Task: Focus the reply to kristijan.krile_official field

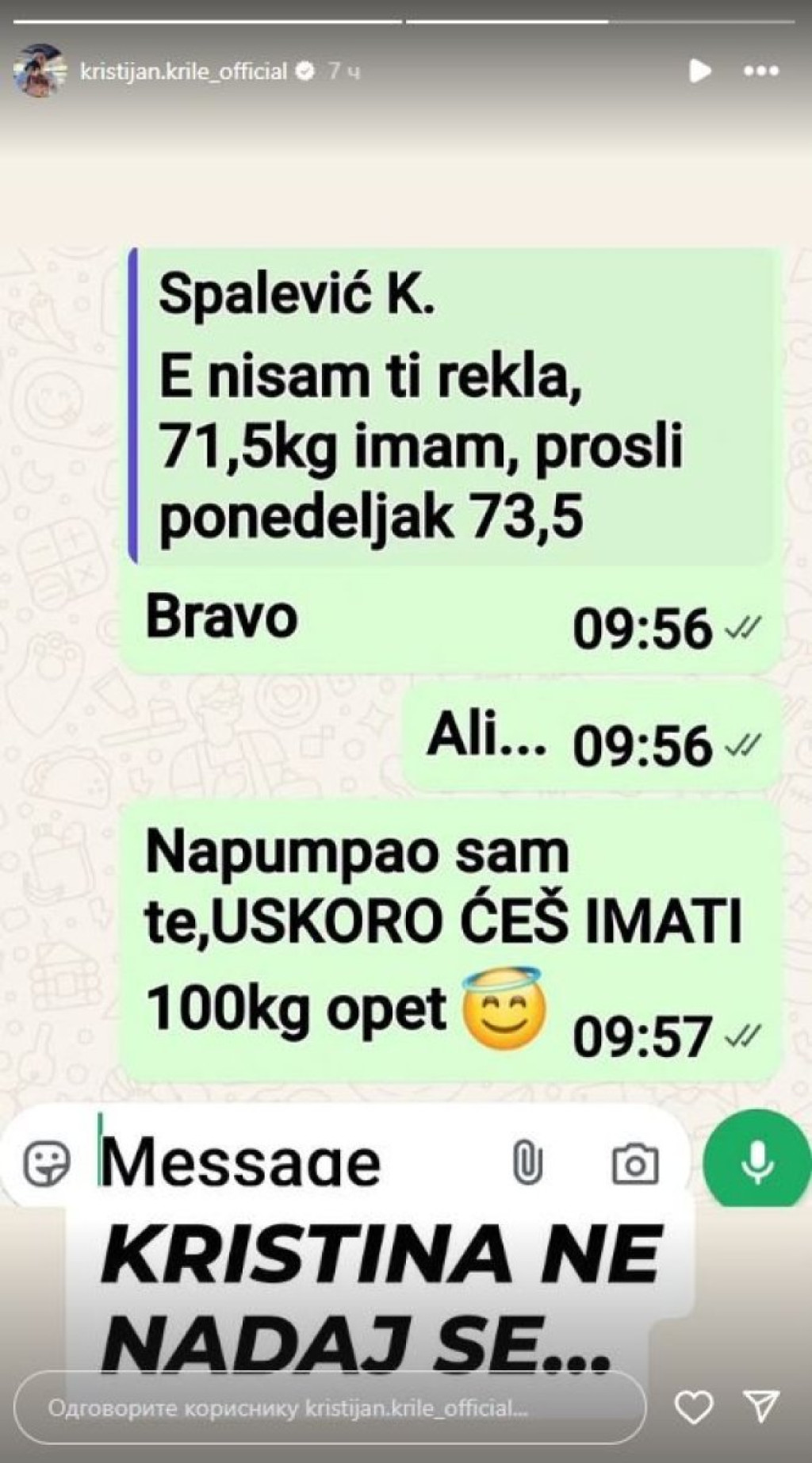Action: click(x=329, y=1407)
